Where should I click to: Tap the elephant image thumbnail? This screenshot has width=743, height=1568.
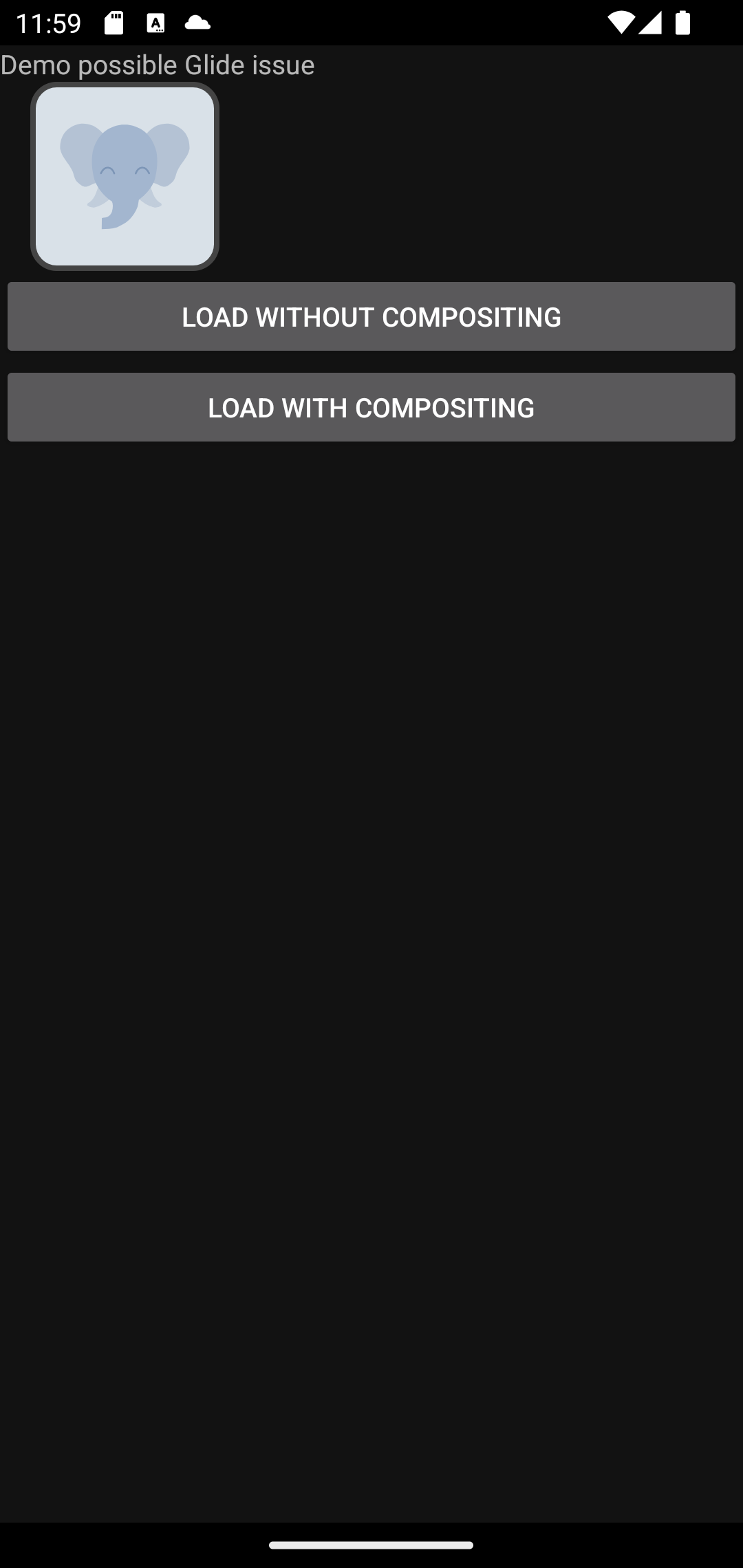[125, 175]
